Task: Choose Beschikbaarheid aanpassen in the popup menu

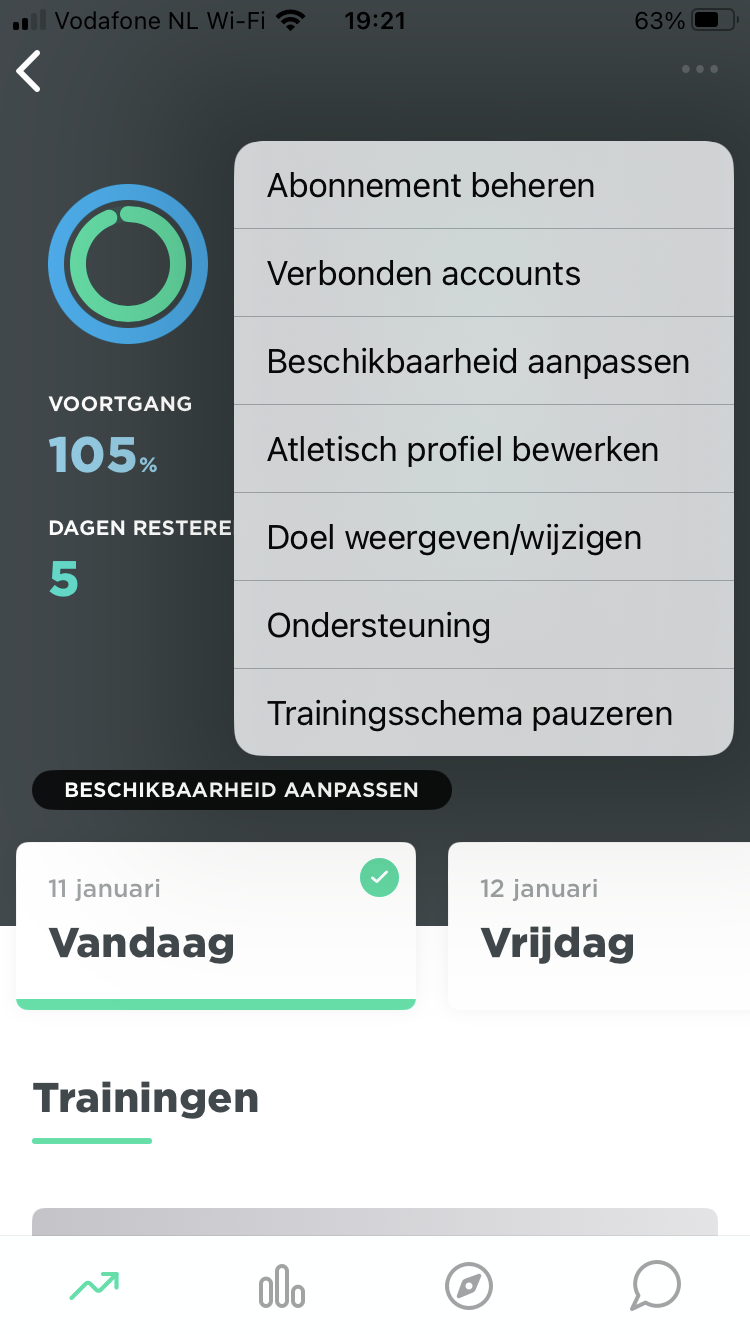Action: click(483, 362)
